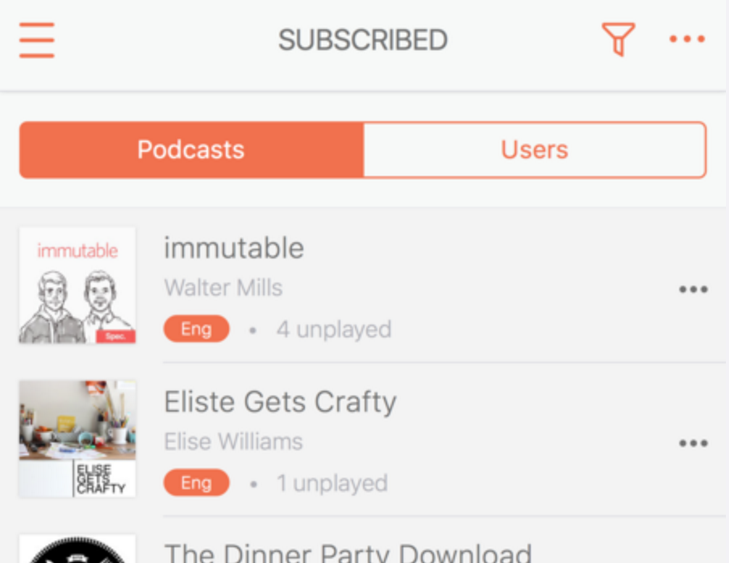Show more options for immutable
Viewport: 729px width, 563px height.
coord(693,290)
